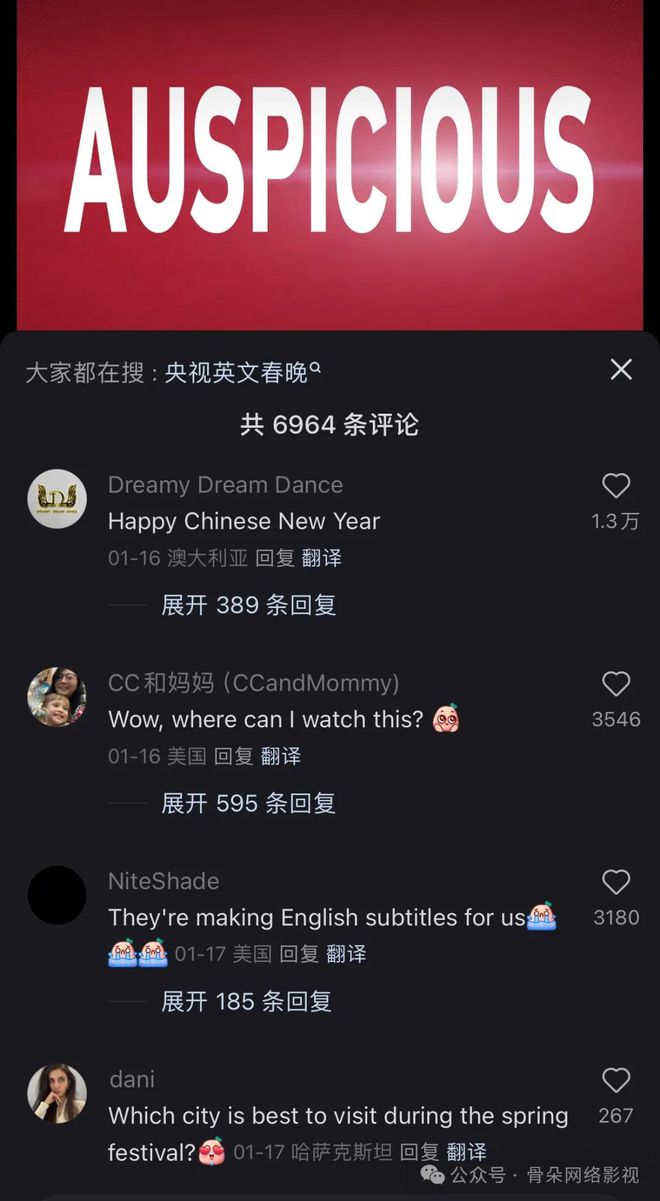Reply to Dreamy Dream Dance's comment

275,558
